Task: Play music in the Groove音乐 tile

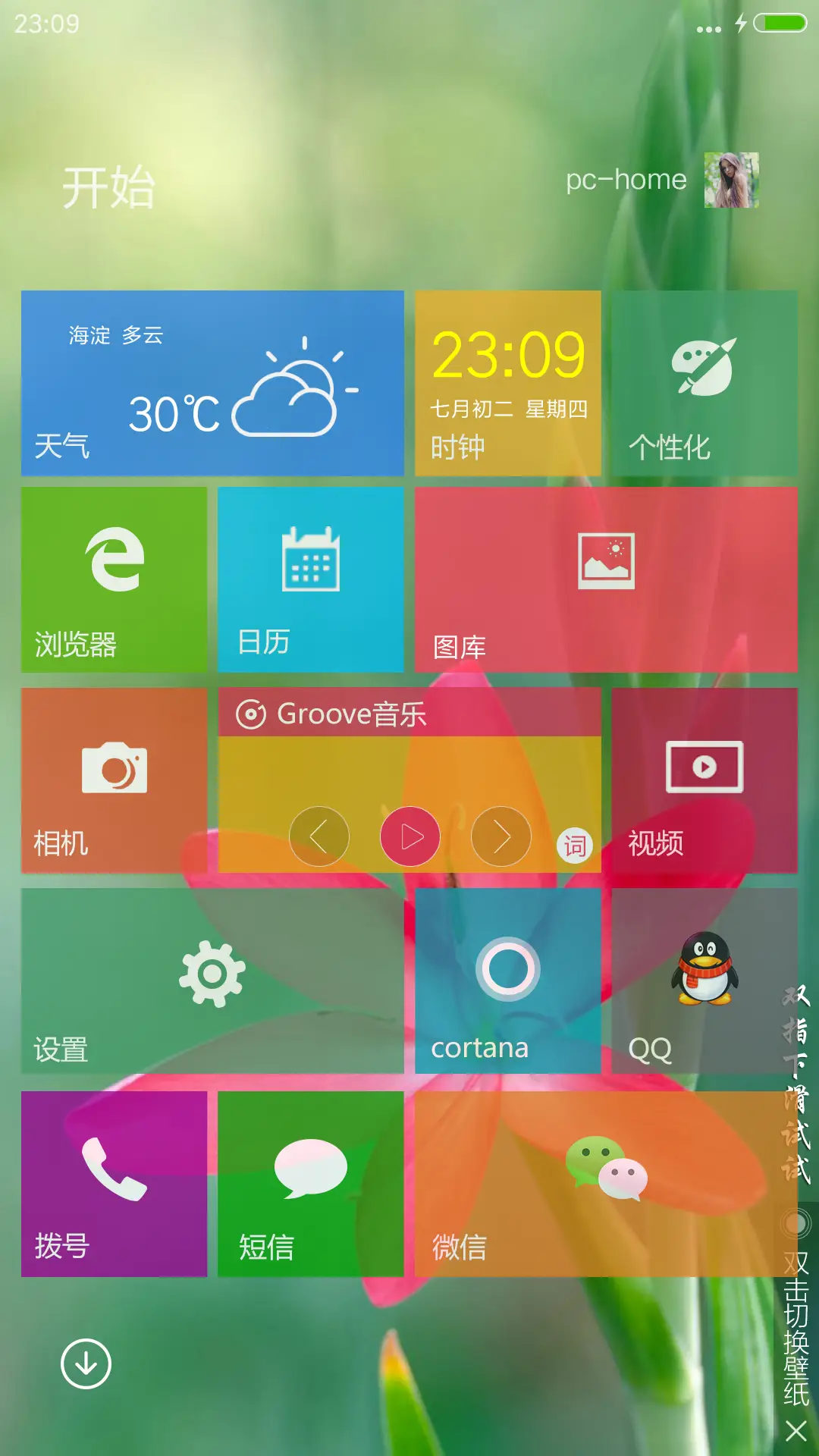Action: [409, 837]
